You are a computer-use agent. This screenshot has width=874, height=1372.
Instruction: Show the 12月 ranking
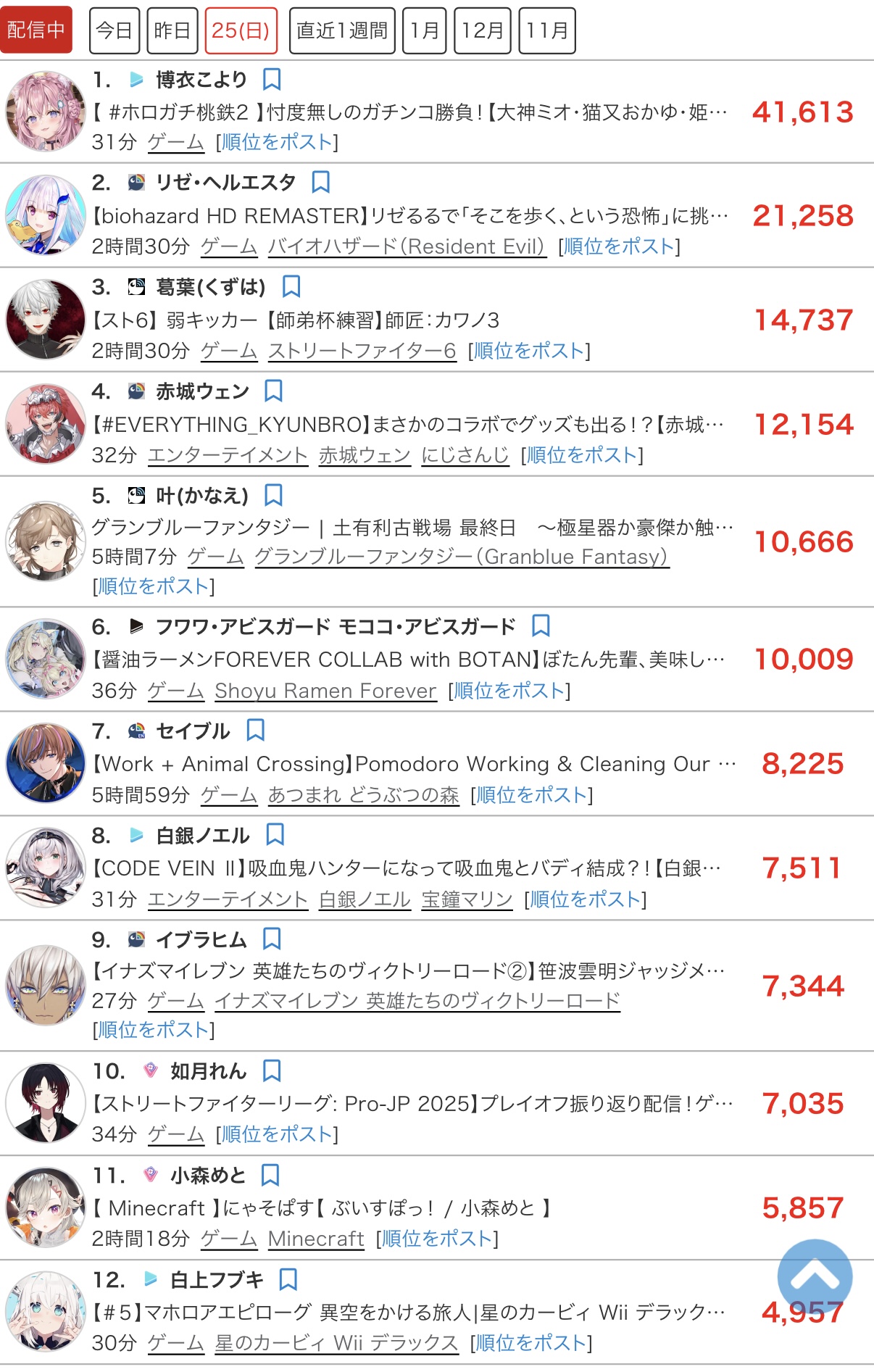(x=482, y=30)
